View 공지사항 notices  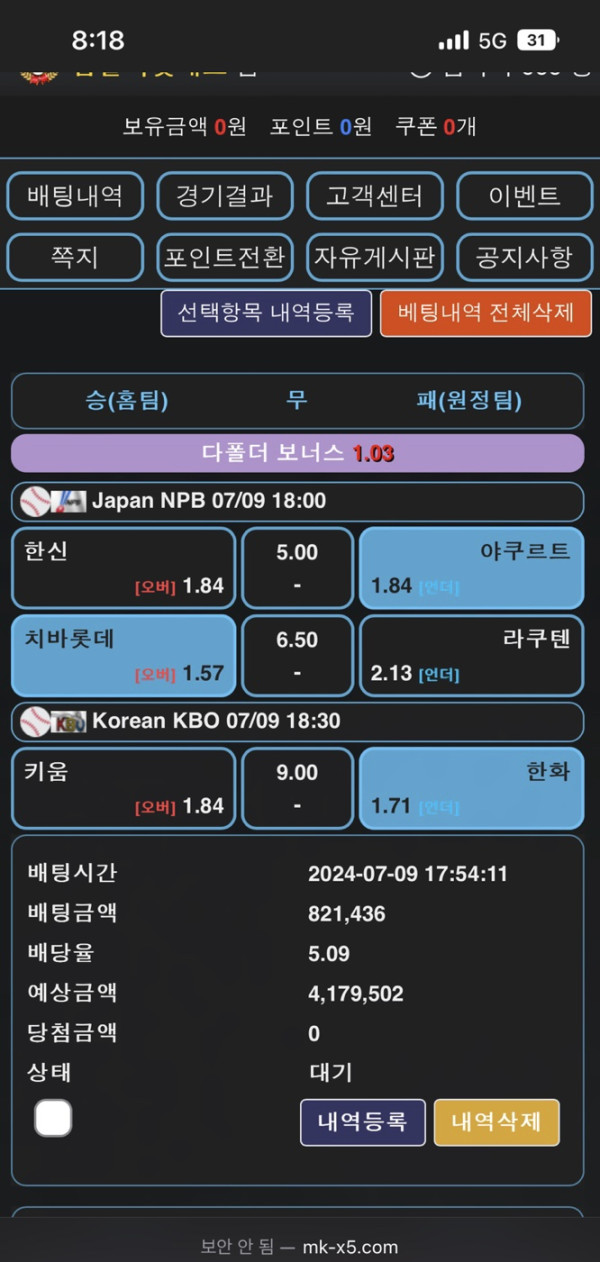(x=524, y=257)
